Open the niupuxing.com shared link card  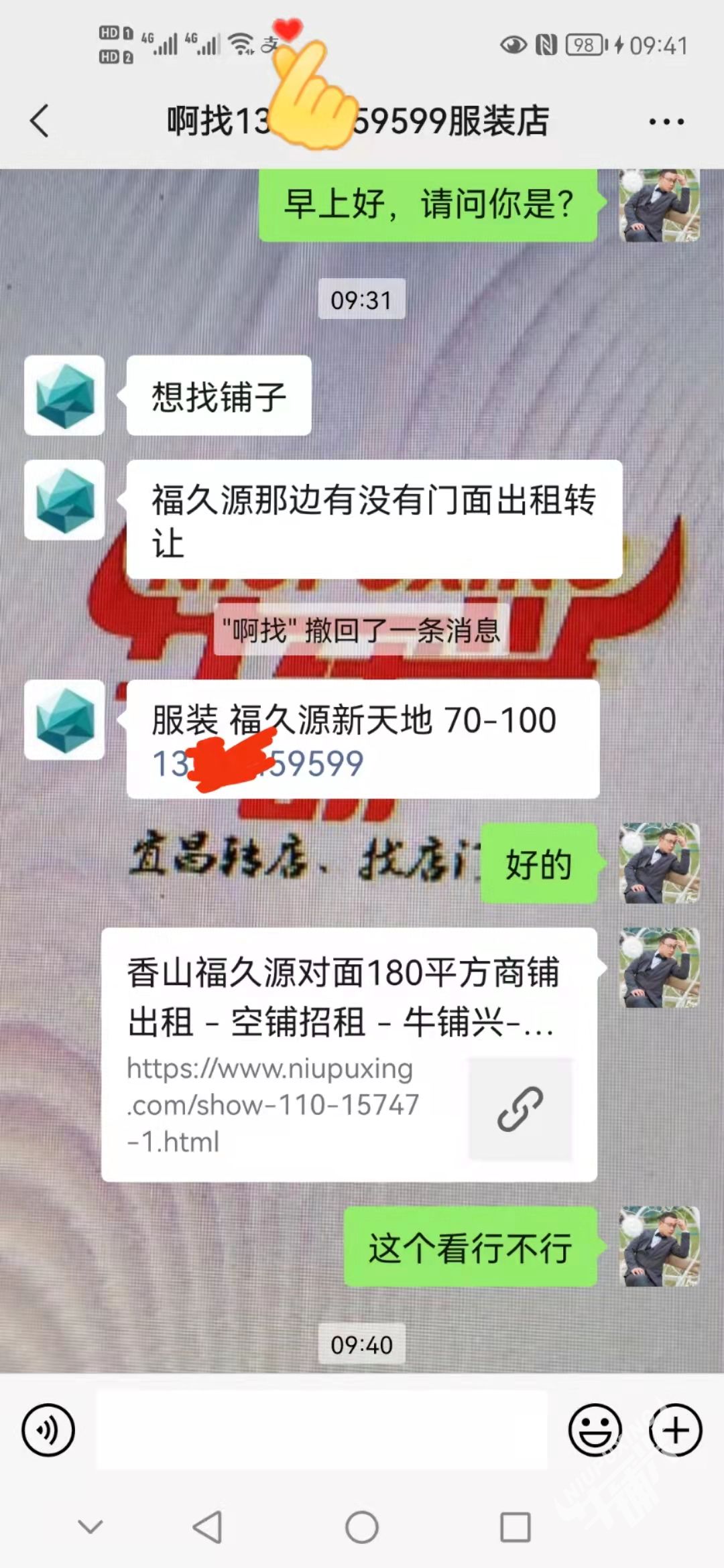pyautogui.click(x=349, y=1053)
